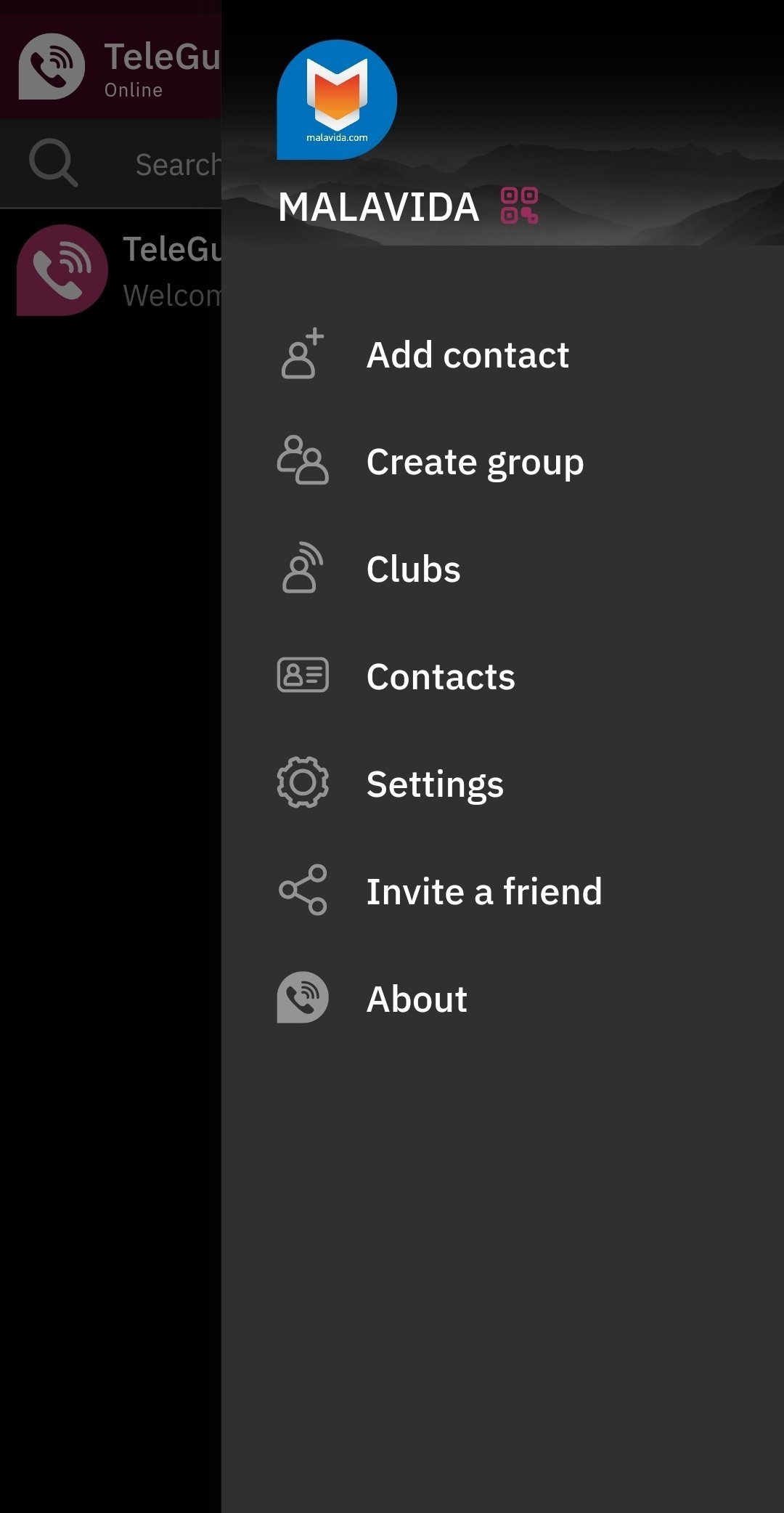This screenshot has width=784, height=1513.
Task: Open the About page
Action: (x=502, y=999)
